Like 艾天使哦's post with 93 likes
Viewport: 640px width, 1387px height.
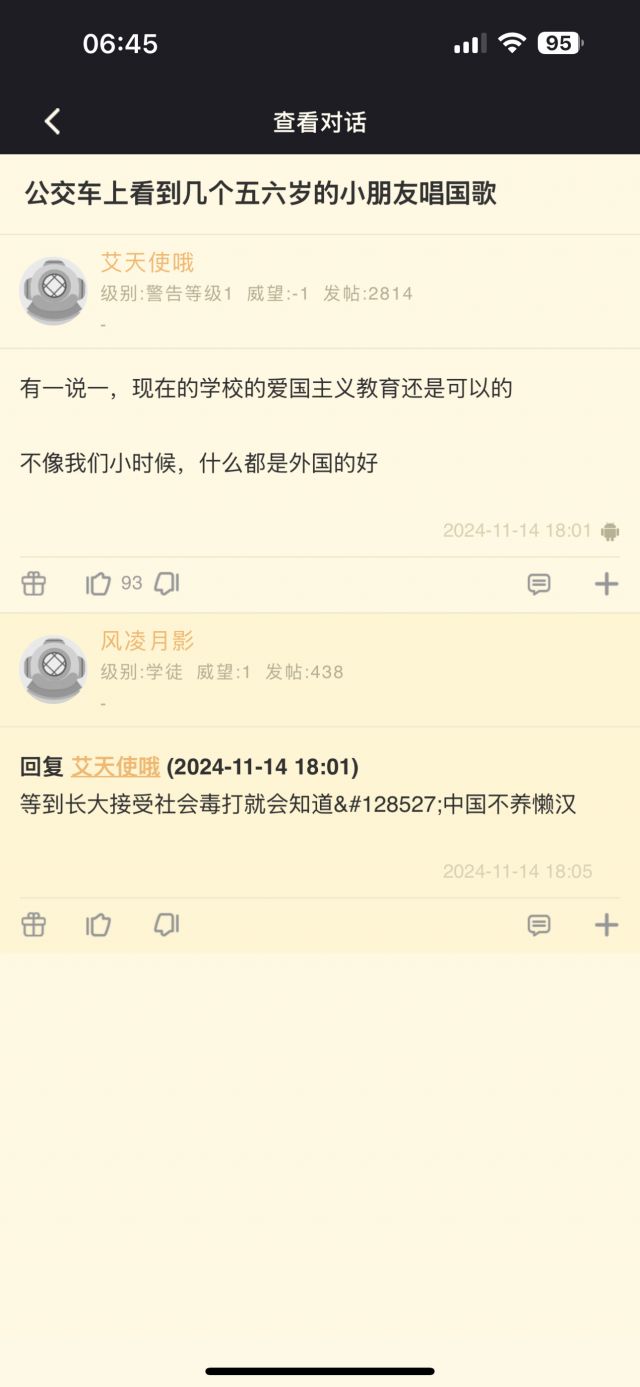click(98, 584)
